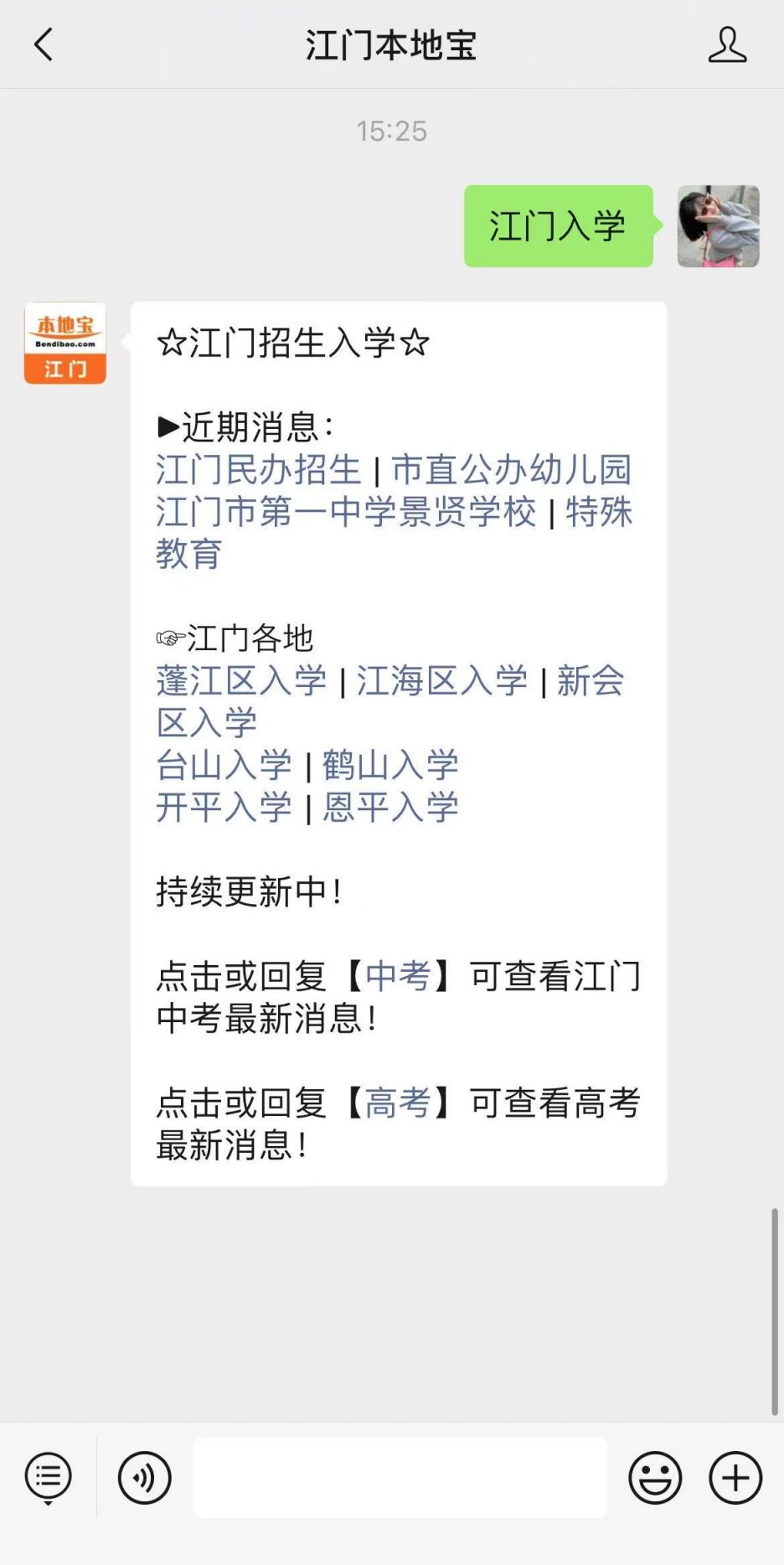Open 鹤山入学 link
784x1565 pixels.
click(x=390, y=766)
